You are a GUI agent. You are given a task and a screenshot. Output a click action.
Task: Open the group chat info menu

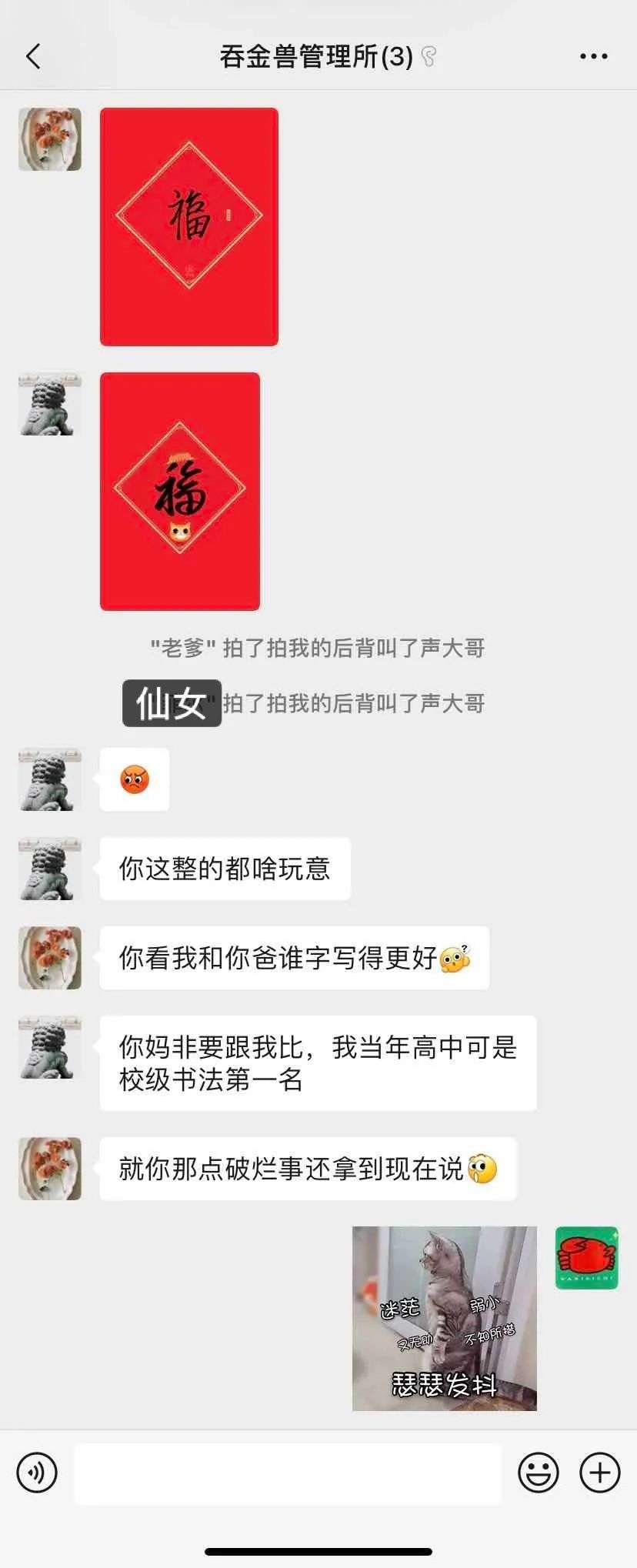point(593,56)
